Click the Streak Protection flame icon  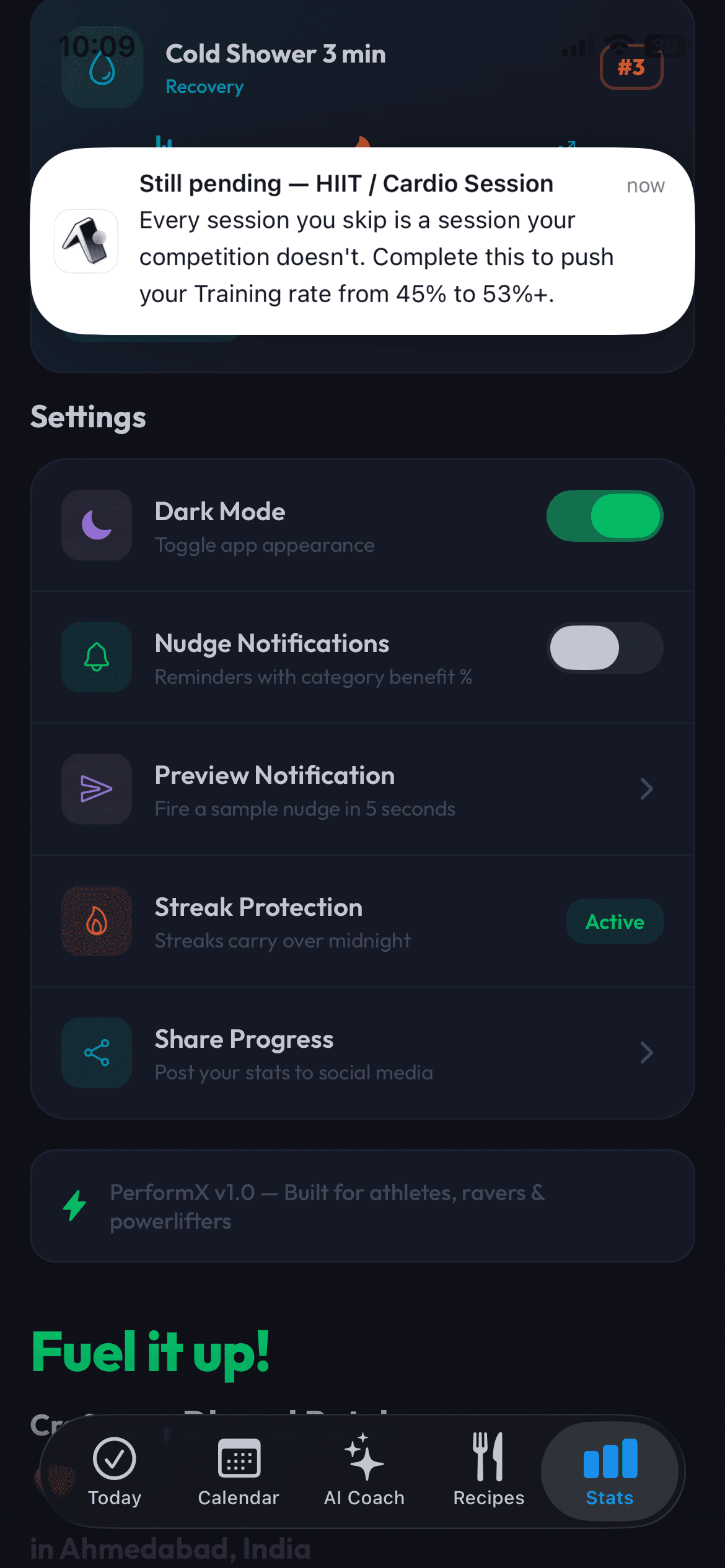point(96,921)
